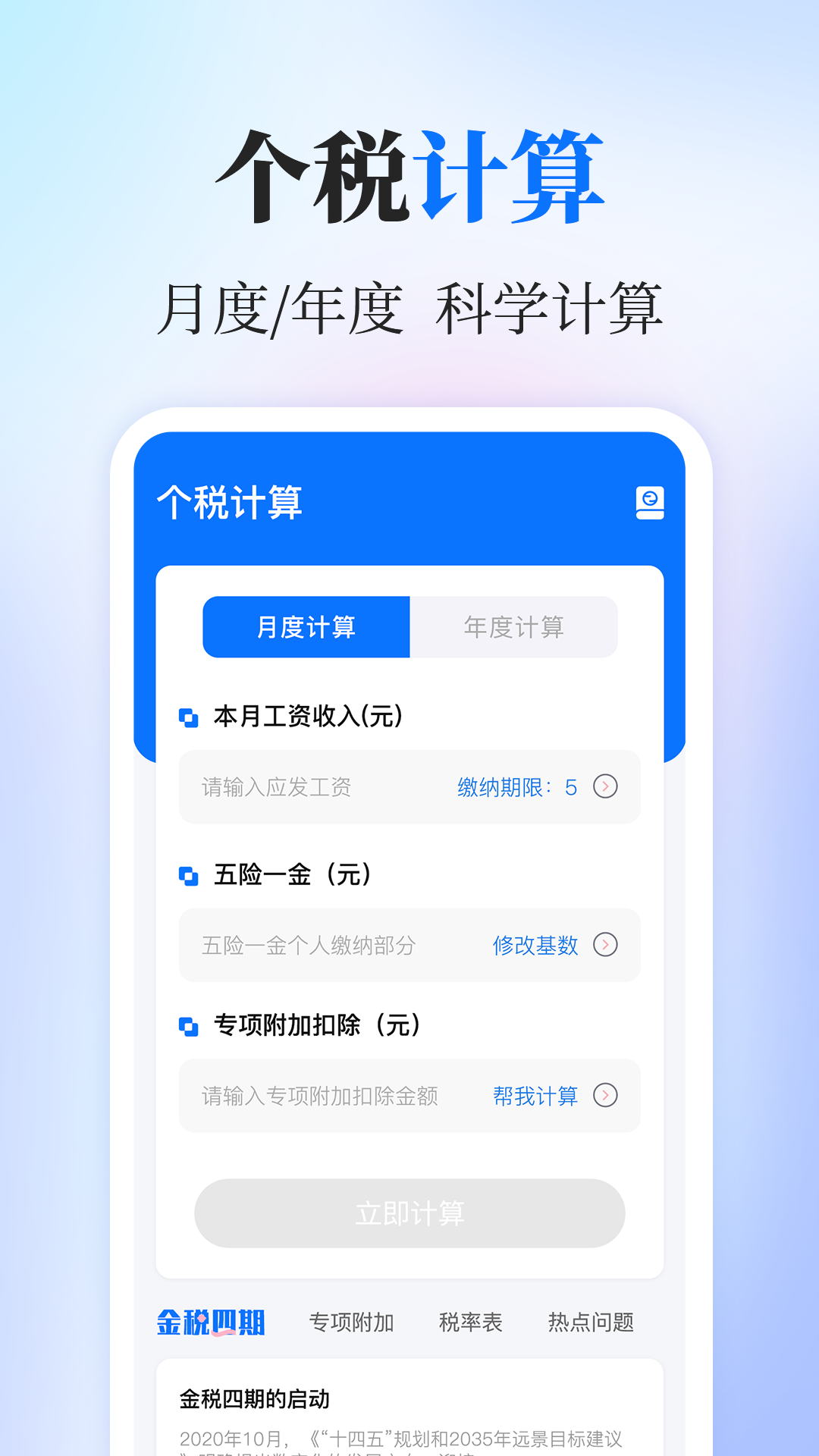
Task: Open the record book icon in the blue header
Action: pyautogui.click(x=651, y=503)
